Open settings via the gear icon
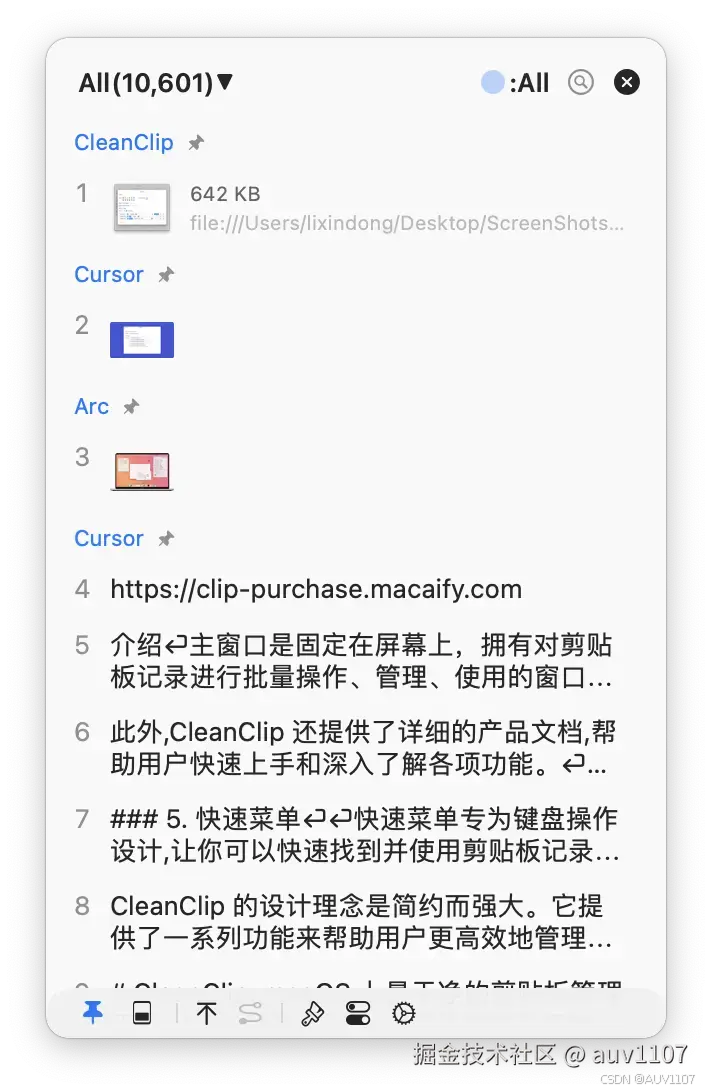 point(404,1014)
